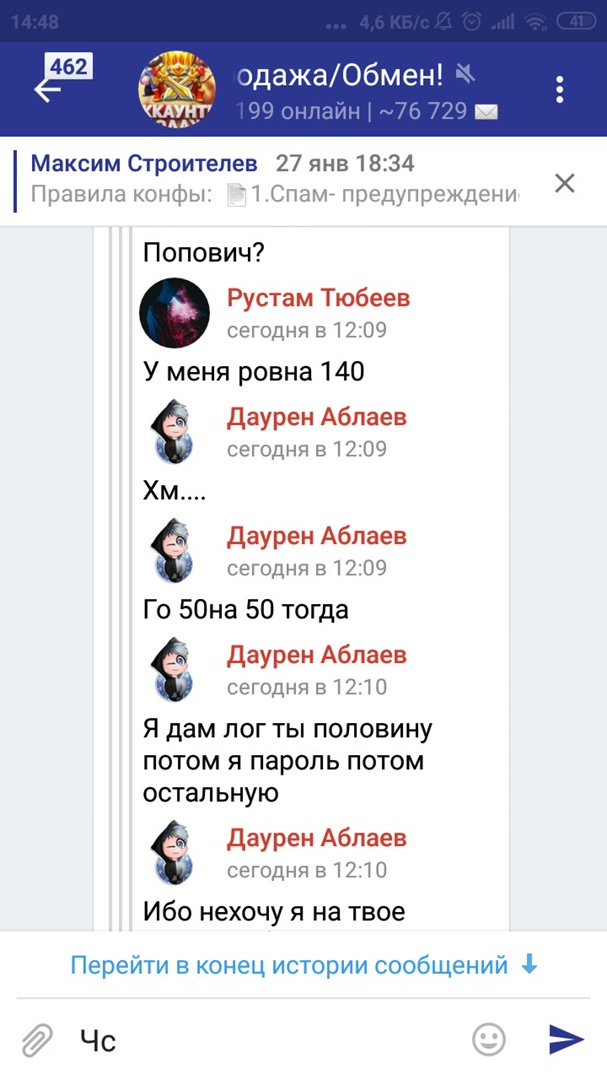Open the conversation overflow menu

click(x=560, y=88)
